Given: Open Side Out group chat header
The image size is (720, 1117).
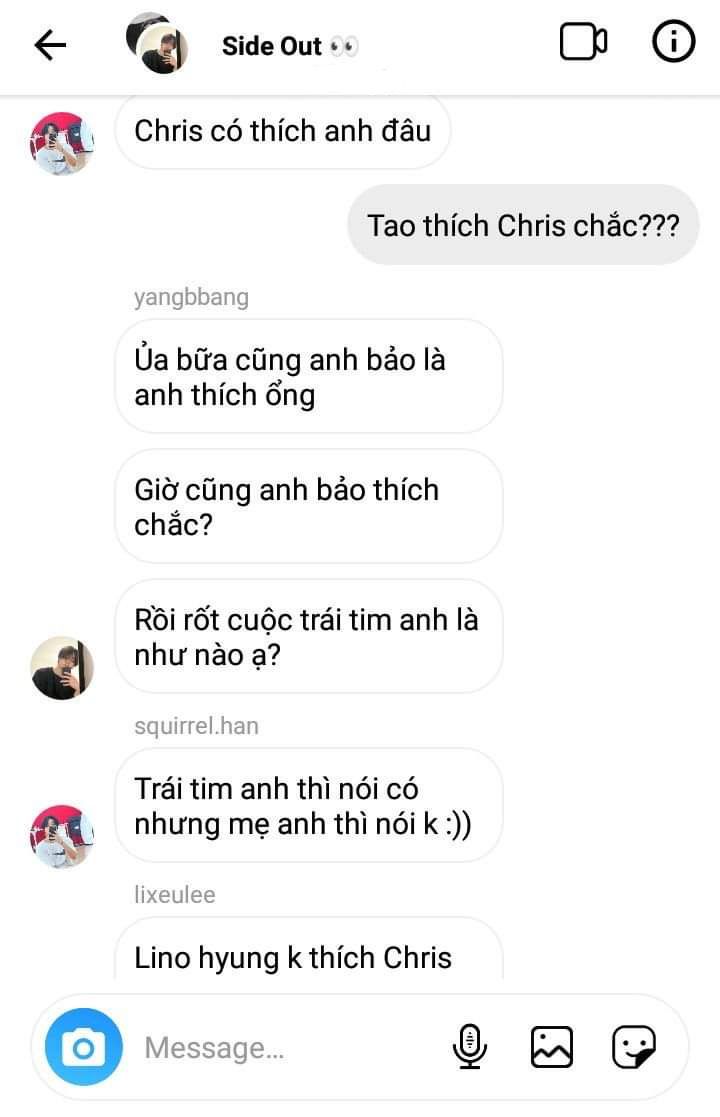Looking at the screenshot, I should tap(272, 46).
